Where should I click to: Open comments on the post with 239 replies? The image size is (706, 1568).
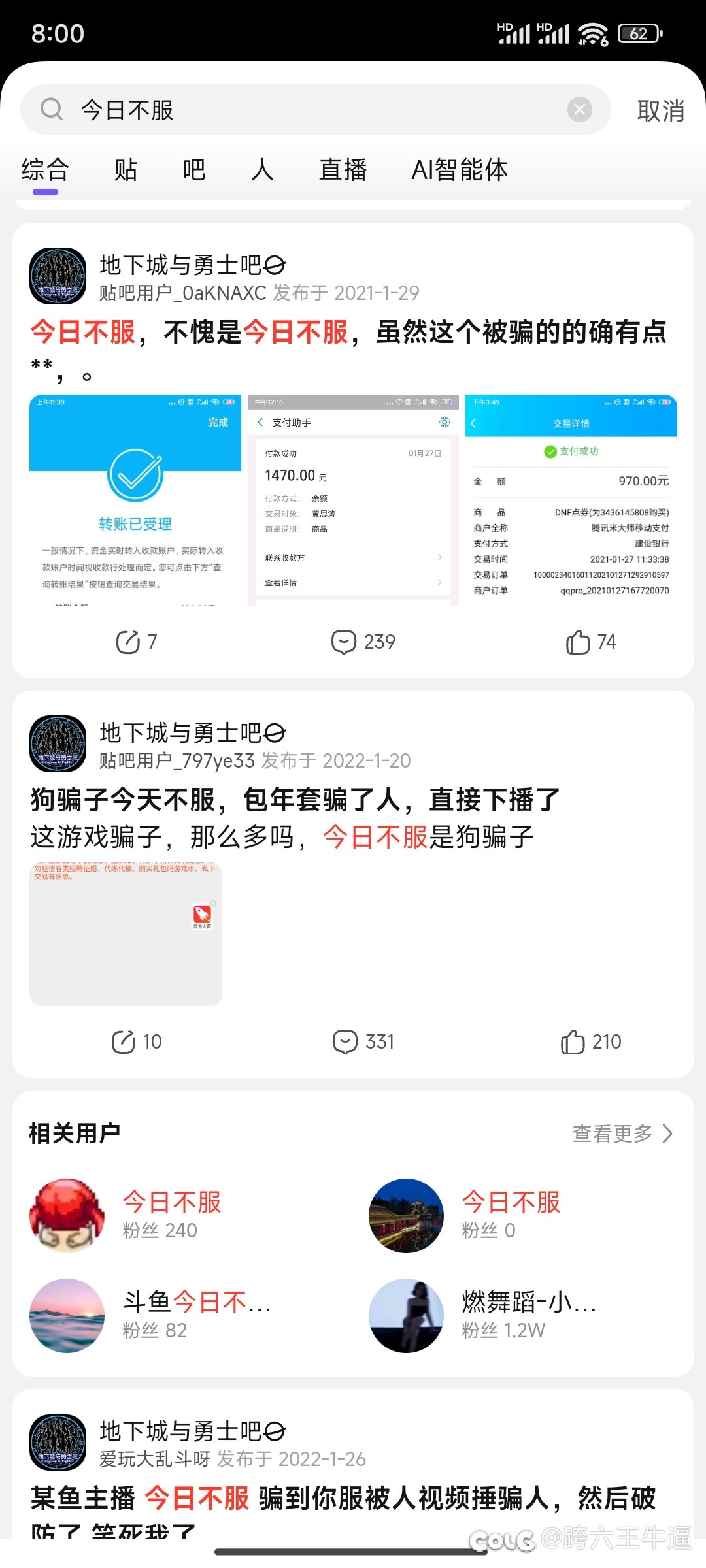point(363,642)
